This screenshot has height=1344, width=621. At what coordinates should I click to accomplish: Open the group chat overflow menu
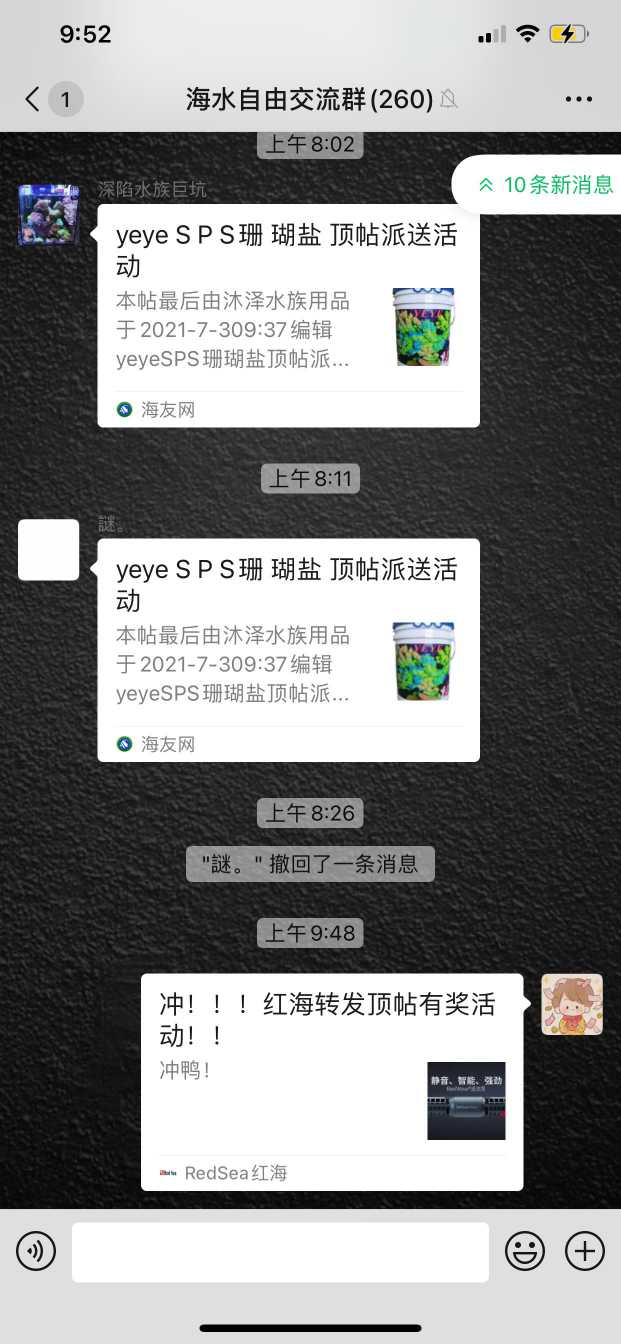579,99
